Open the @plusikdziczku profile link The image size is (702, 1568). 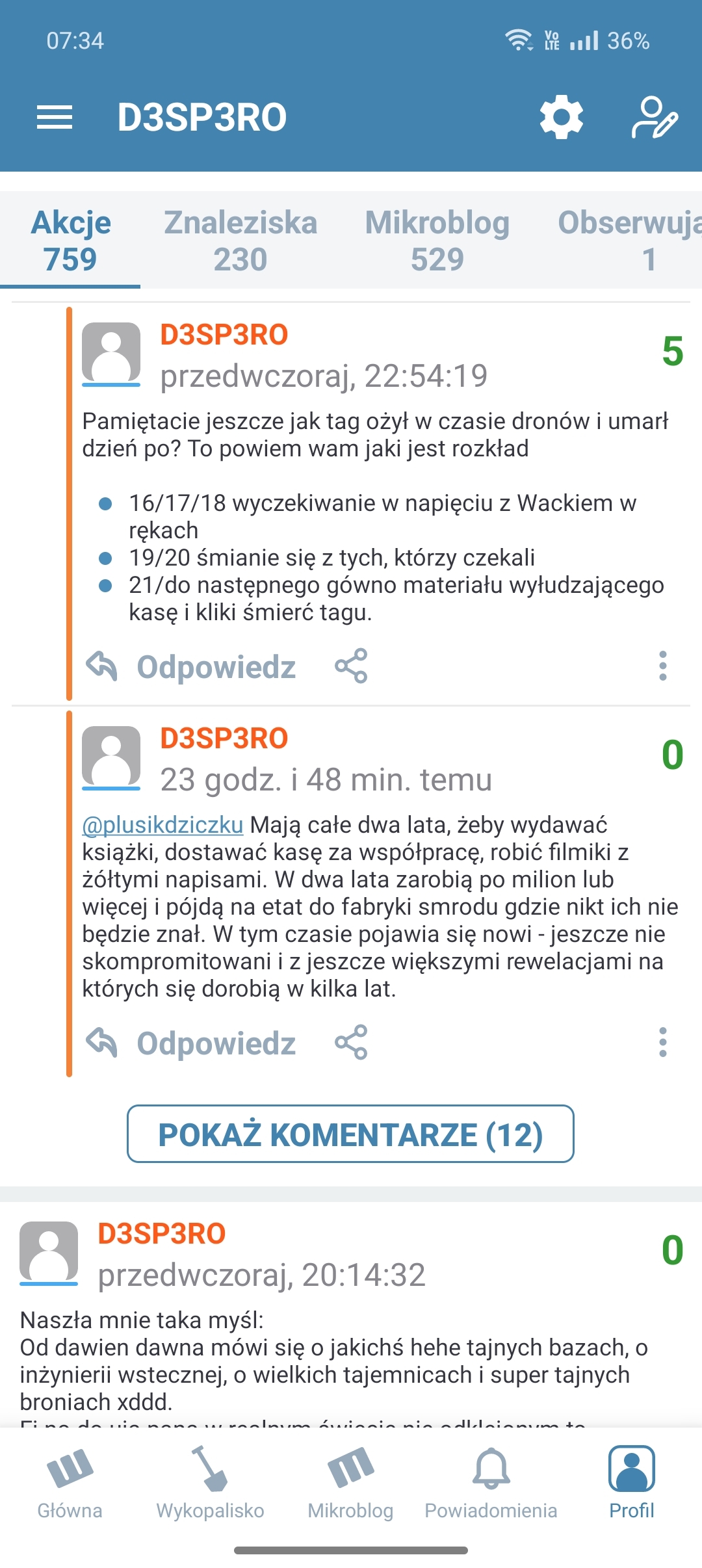162,825
